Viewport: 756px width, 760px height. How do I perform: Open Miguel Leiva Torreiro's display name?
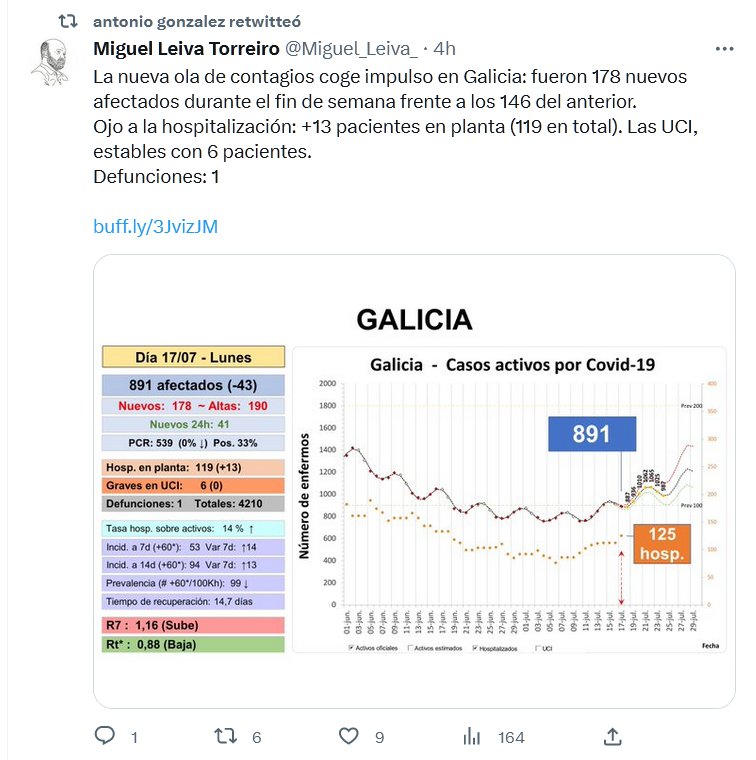click(x=186, y=49)
